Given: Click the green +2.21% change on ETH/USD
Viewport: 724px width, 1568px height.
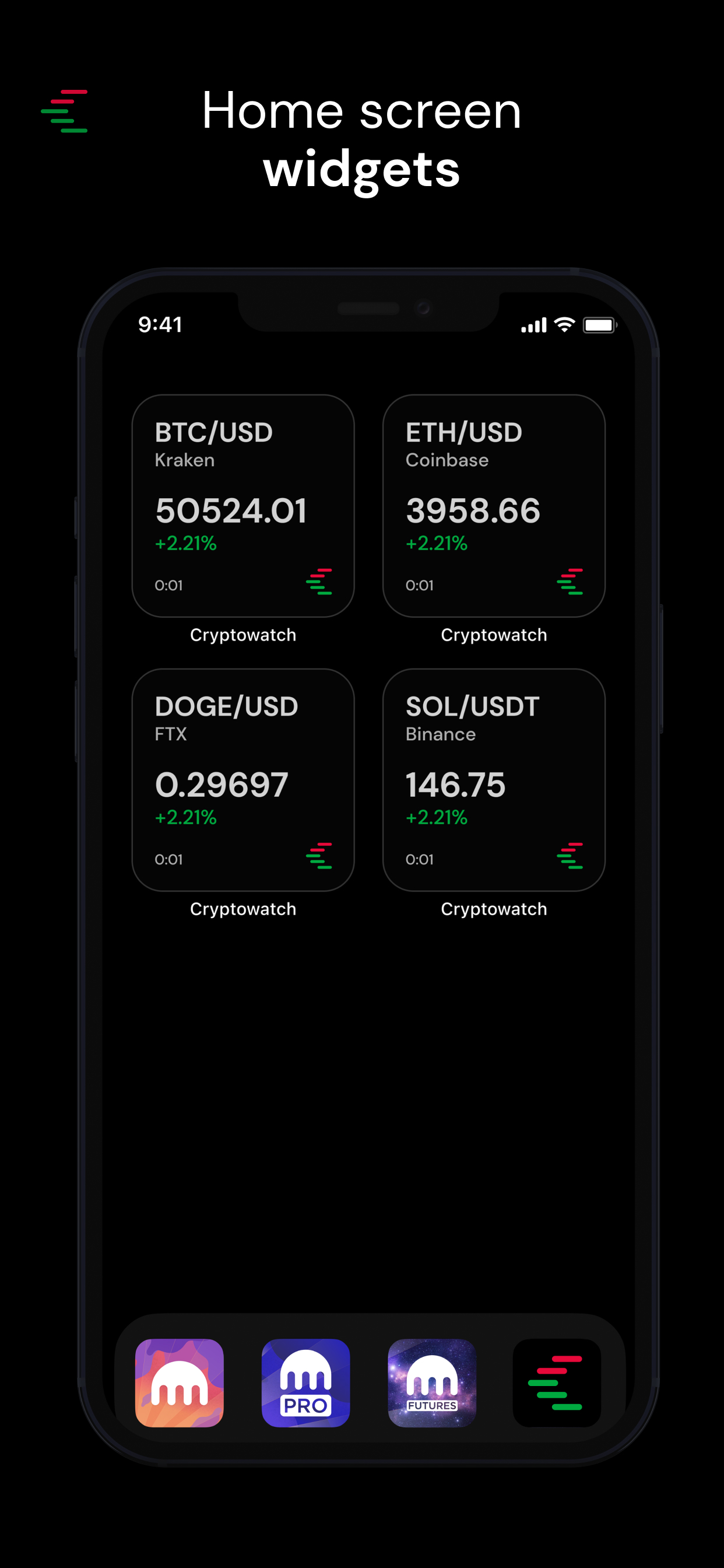Looking at the screenshot, I should (x=435, y=543).
